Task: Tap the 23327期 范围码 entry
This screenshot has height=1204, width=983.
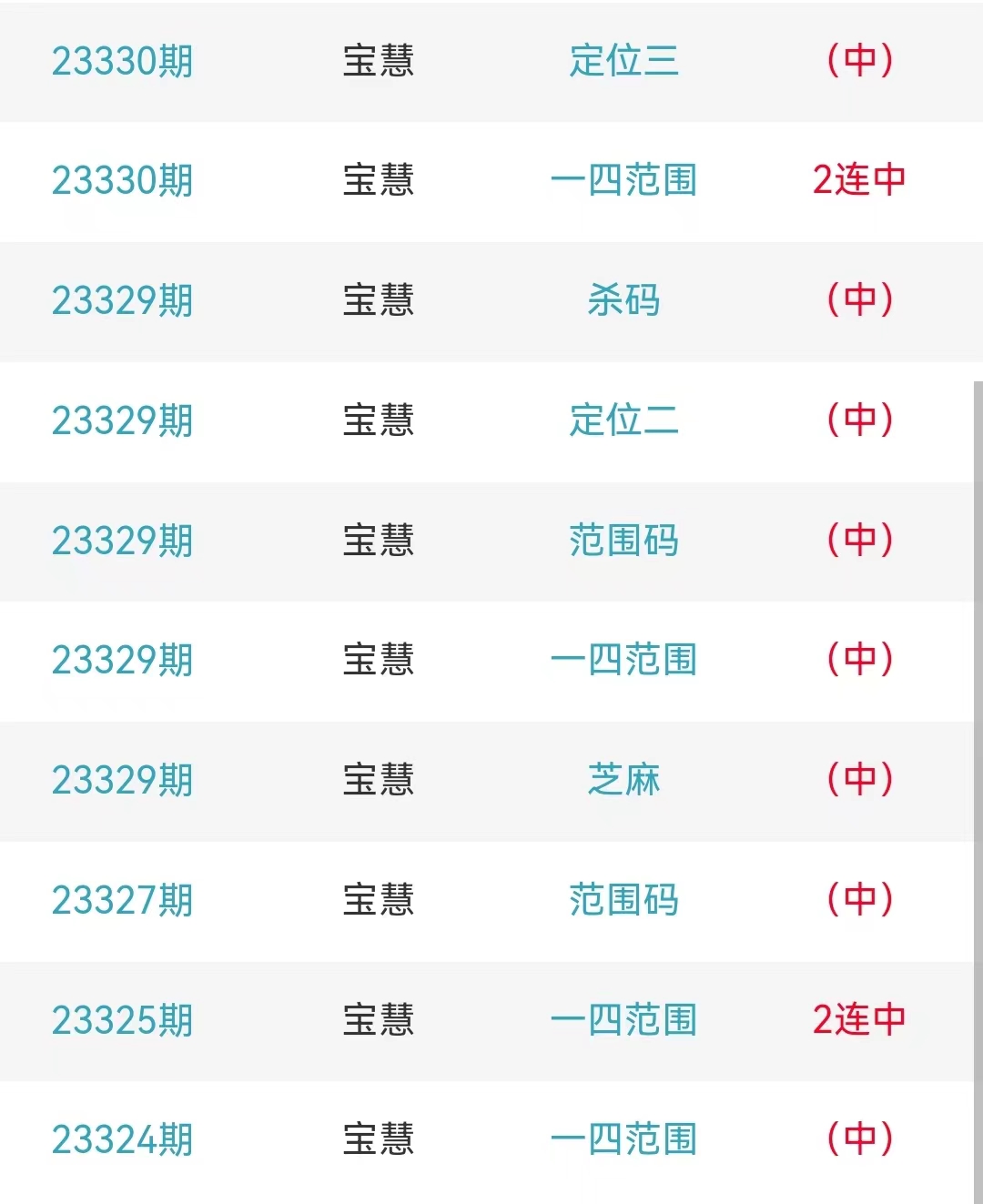Action: (623, 900)
